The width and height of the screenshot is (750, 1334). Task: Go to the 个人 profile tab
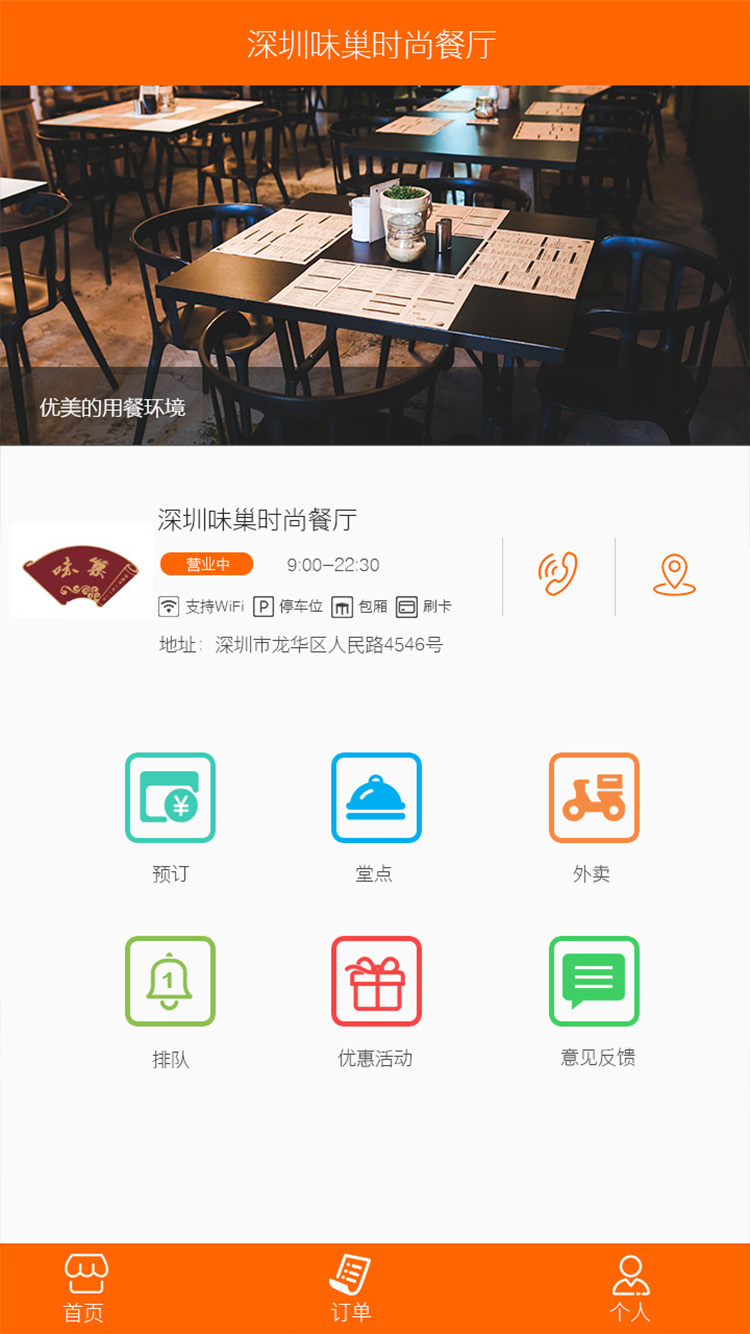pyautogui.click(x=630, y=1288)
